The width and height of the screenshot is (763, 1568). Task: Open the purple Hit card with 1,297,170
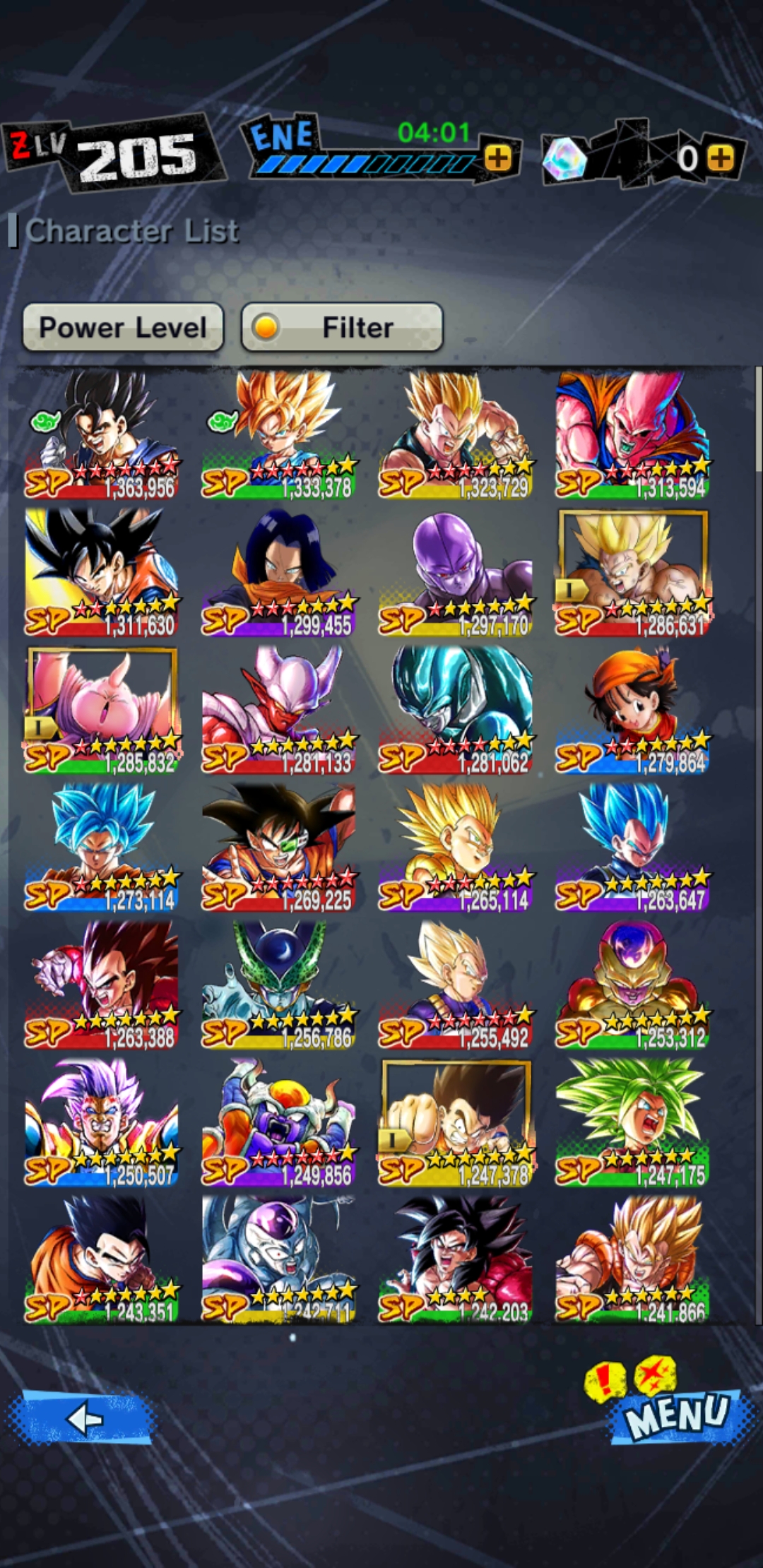[455, 572]
